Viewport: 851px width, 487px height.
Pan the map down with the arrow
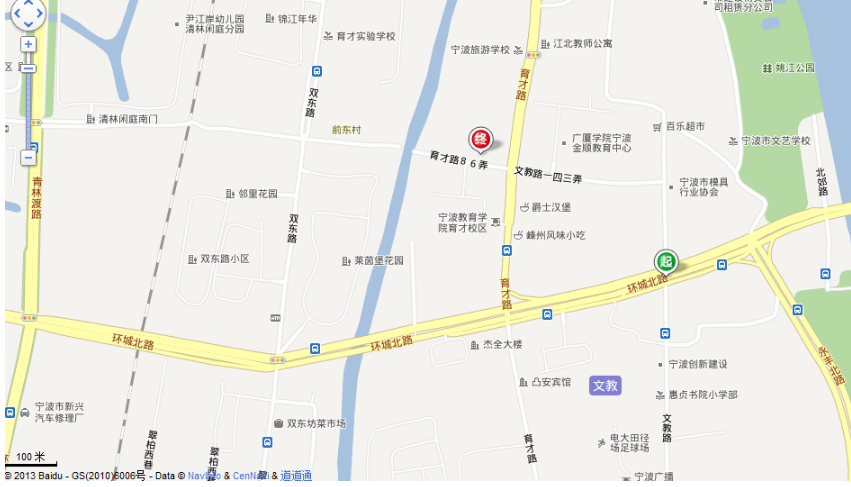[x=27, y=23]
